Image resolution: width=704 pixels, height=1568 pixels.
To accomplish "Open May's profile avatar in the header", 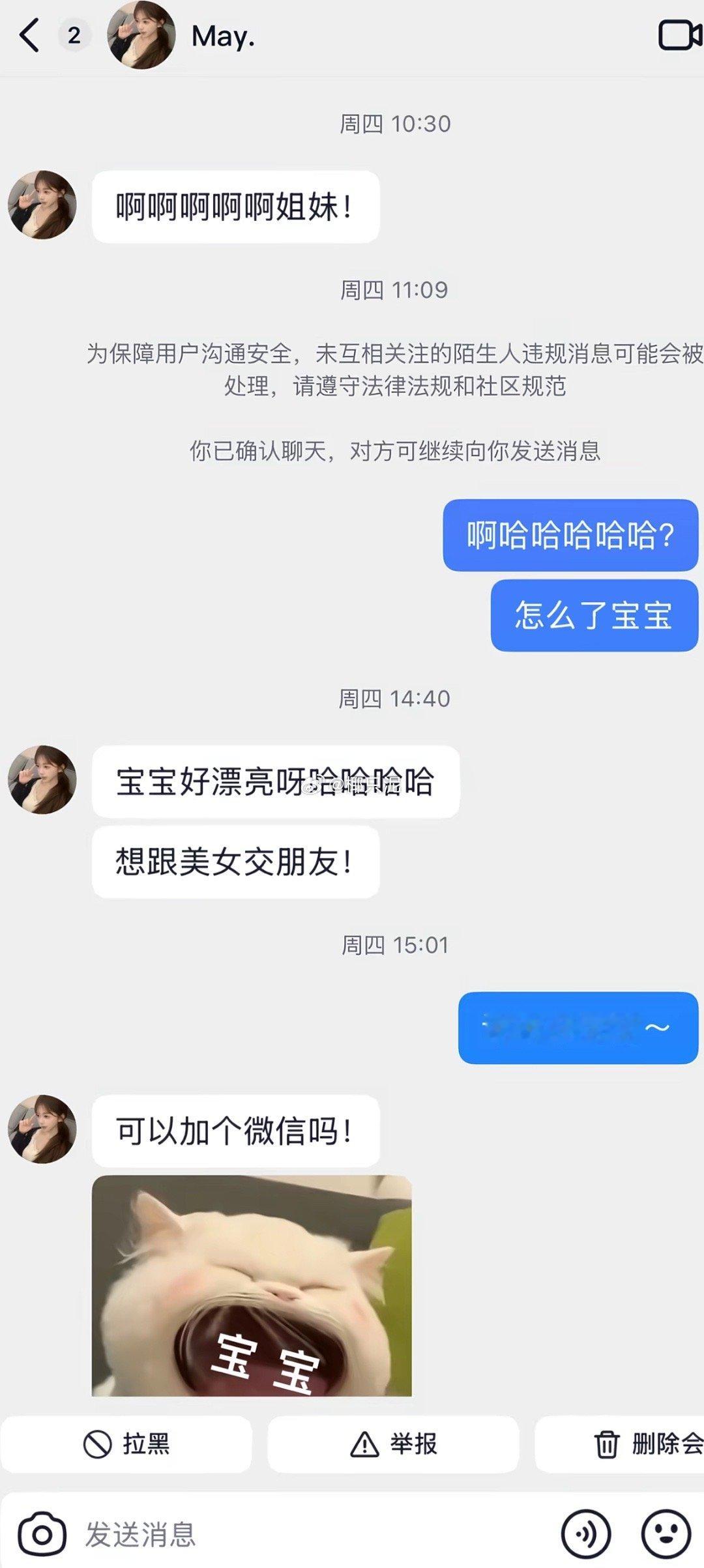I will tap(142, 37).
